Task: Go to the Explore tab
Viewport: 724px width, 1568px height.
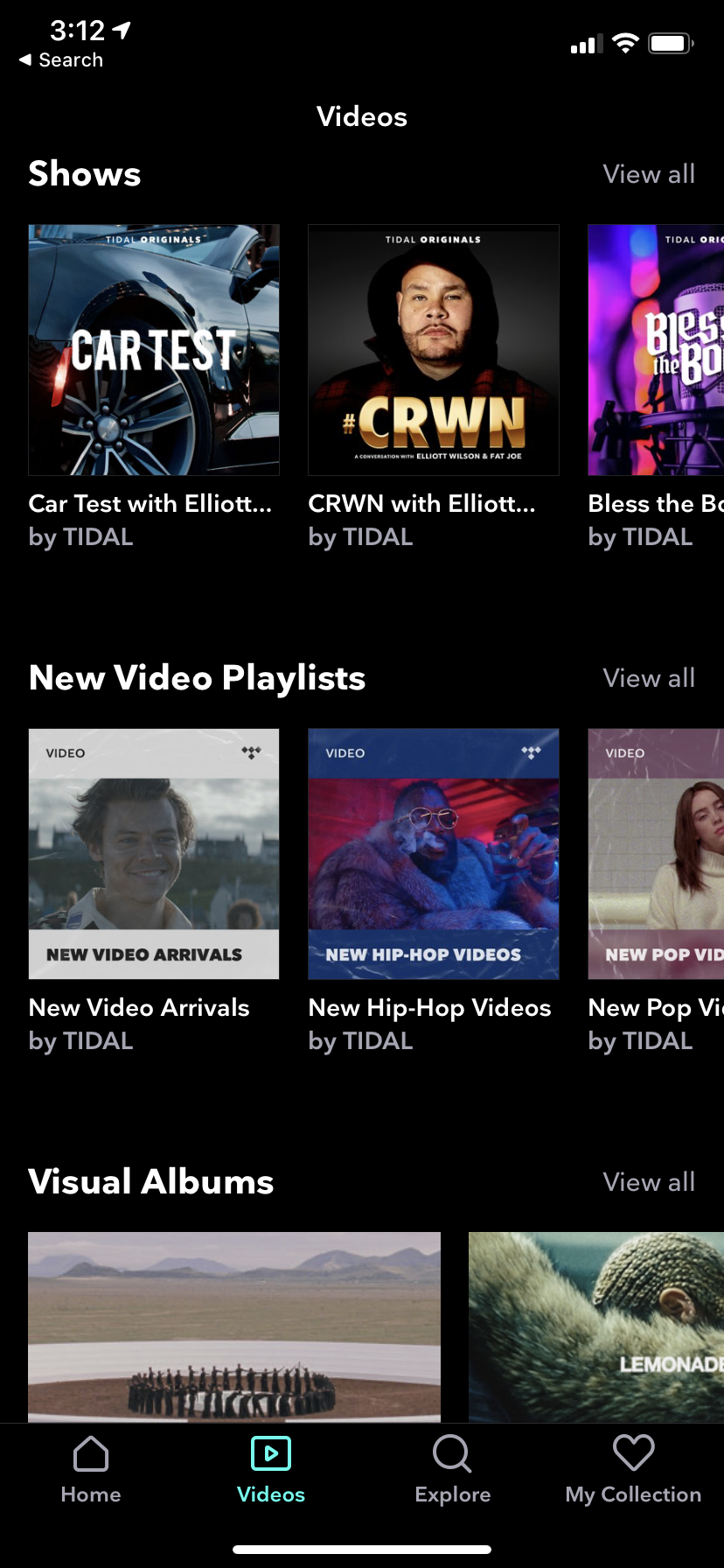Action: (x=453, y=1470)
